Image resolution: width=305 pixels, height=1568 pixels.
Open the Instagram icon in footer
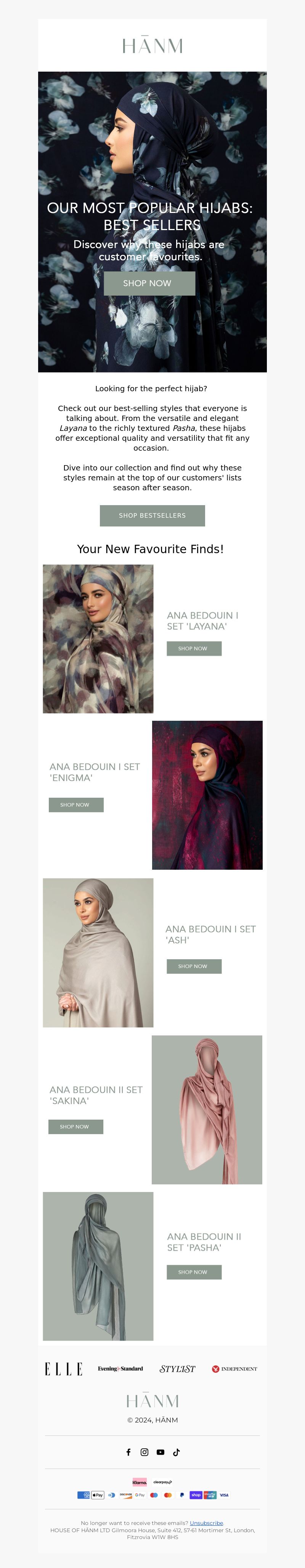click(x=144, y=1452)
